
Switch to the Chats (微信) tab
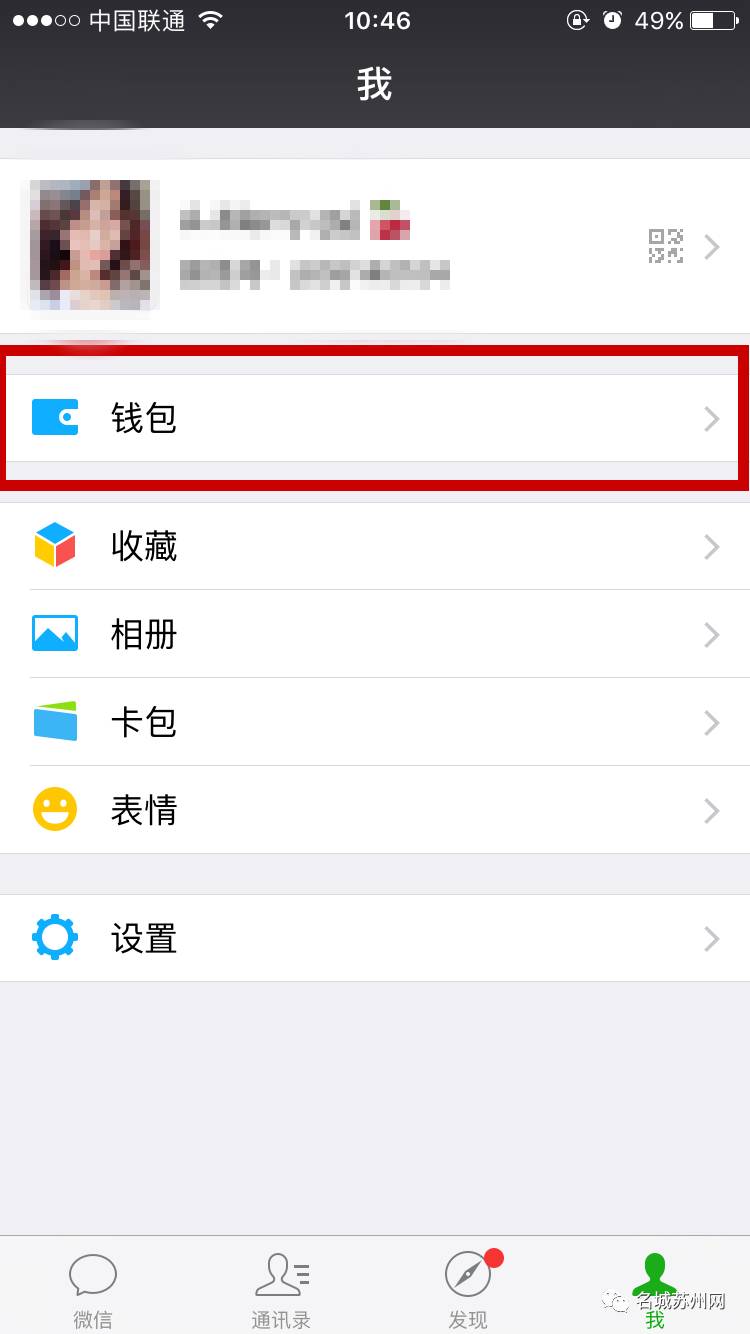point(93,1285)
